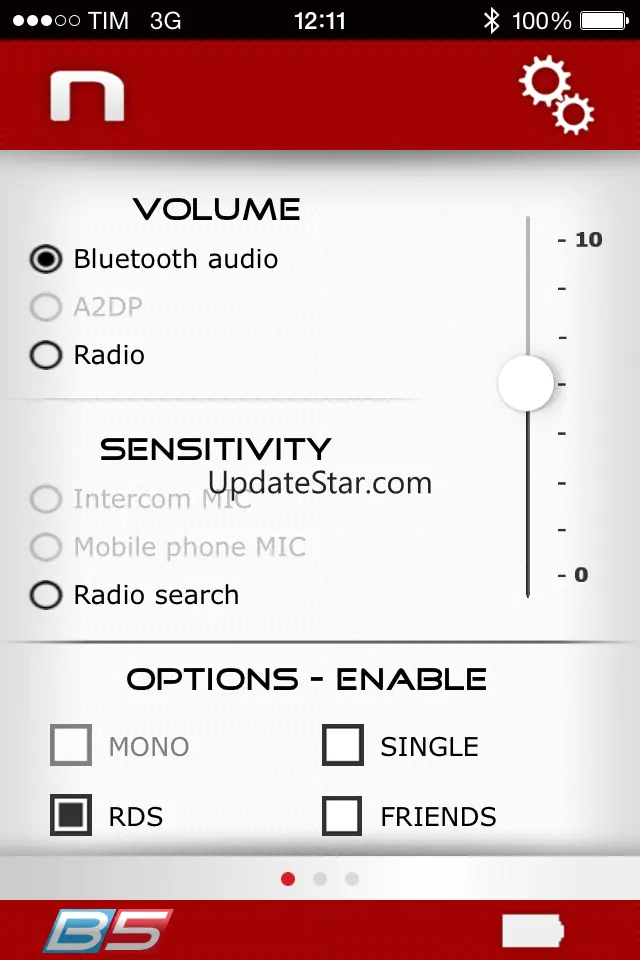
Task: Go to the second page dot
Action: 320,879
